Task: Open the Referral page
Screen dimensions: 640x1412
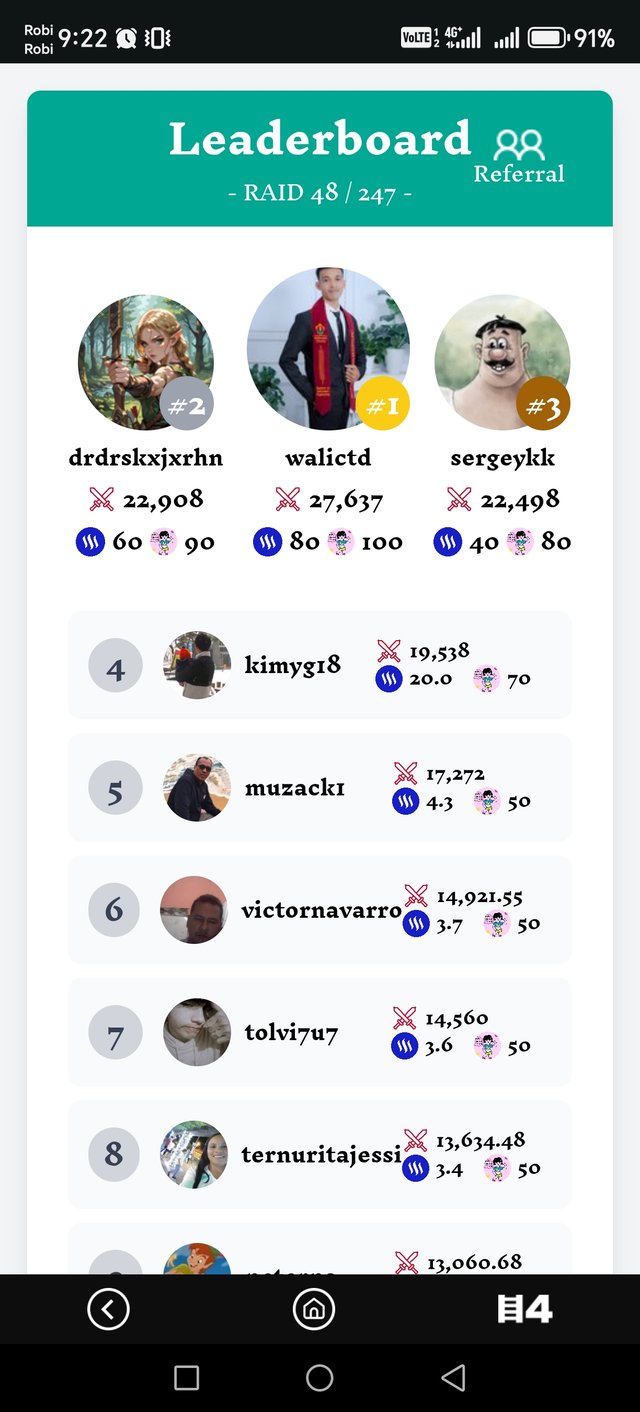Action: click(519, 157)
